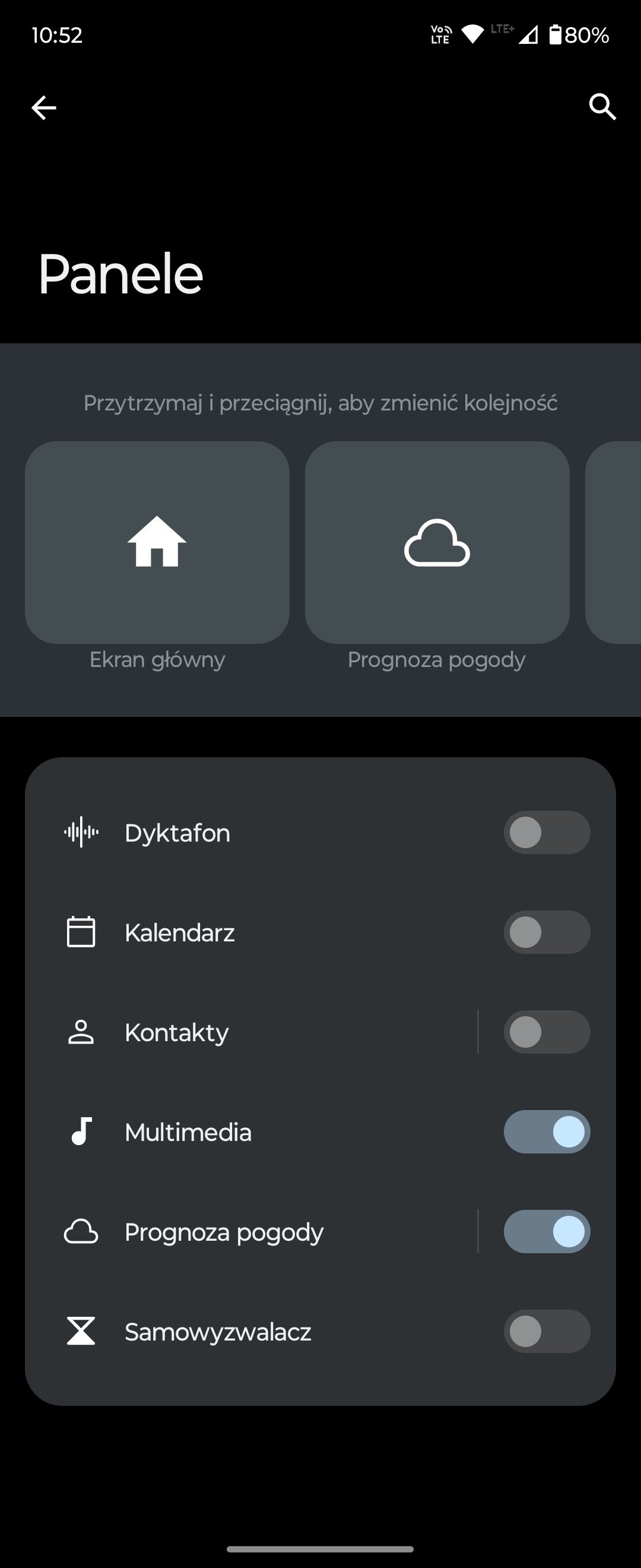Switch off the Prognoza pogody toggle
This screenshot has width=641, height=1568.
(546, 1231)
